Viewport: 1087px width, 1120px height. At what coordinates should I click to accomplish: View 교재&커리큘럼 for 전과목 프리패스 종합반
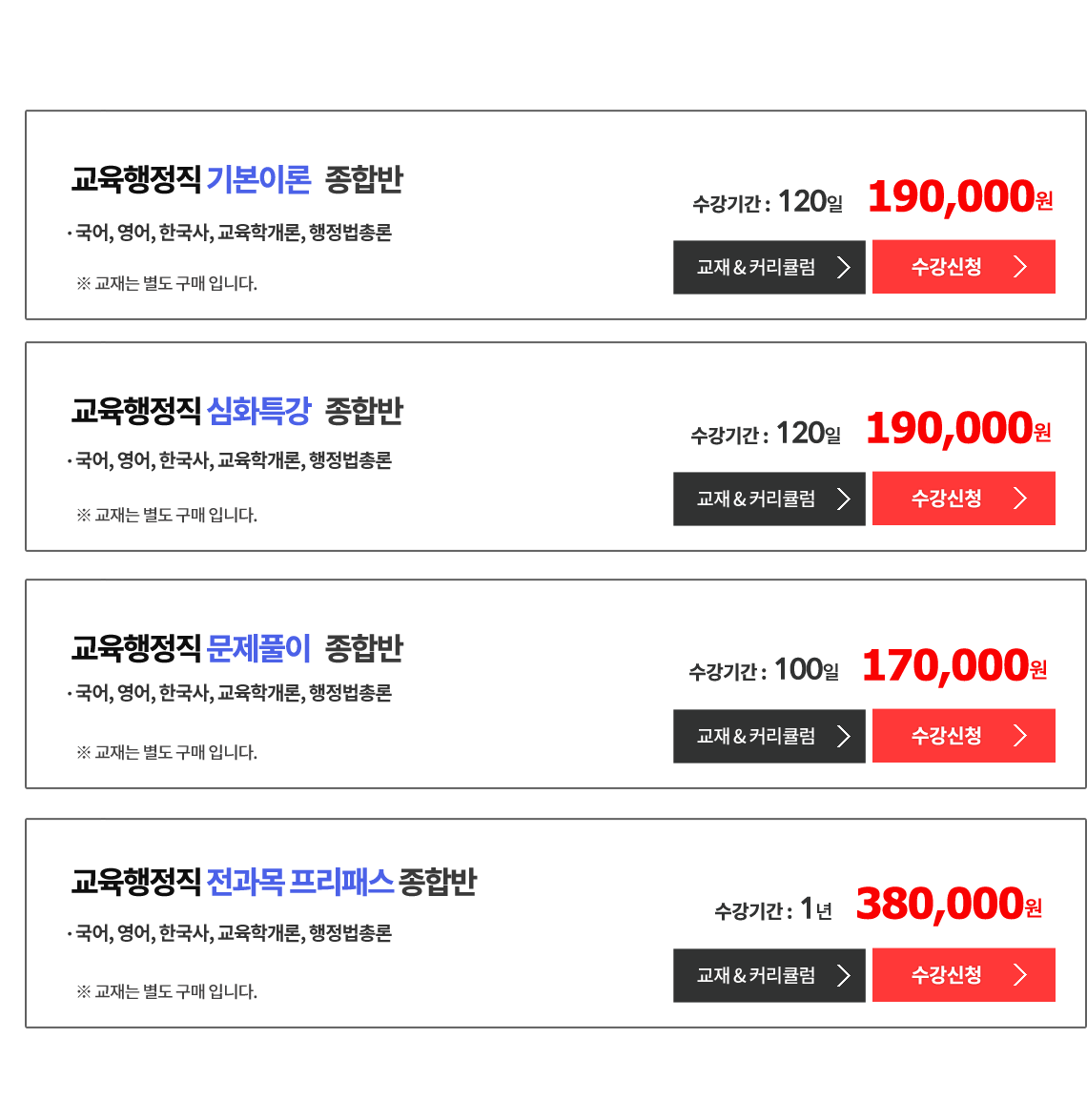click(x=769, y=975)
